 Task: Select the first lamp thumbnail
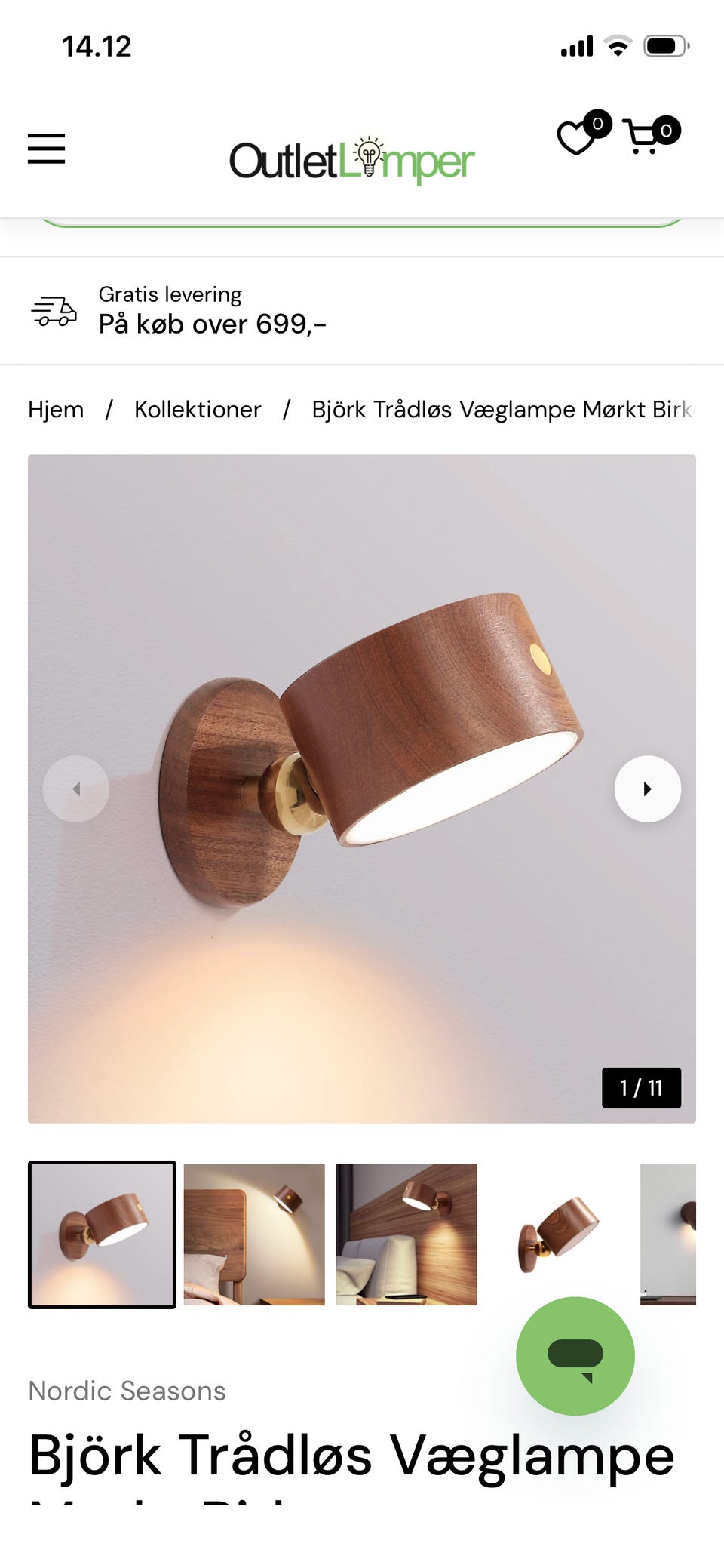102,1234
